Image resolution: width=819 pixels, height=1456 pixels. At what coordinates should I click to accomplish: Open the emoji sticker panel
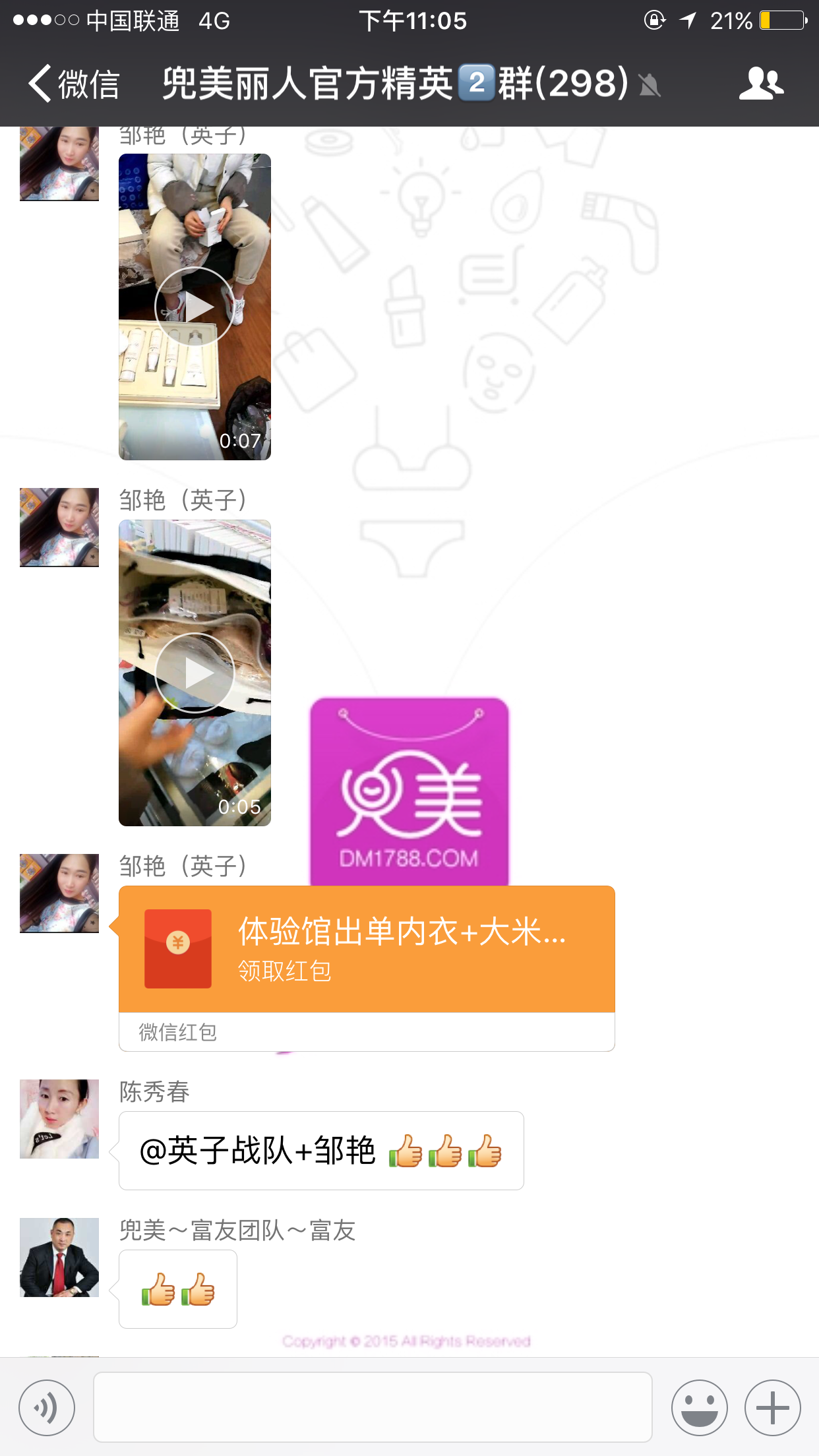(699, 1407)
